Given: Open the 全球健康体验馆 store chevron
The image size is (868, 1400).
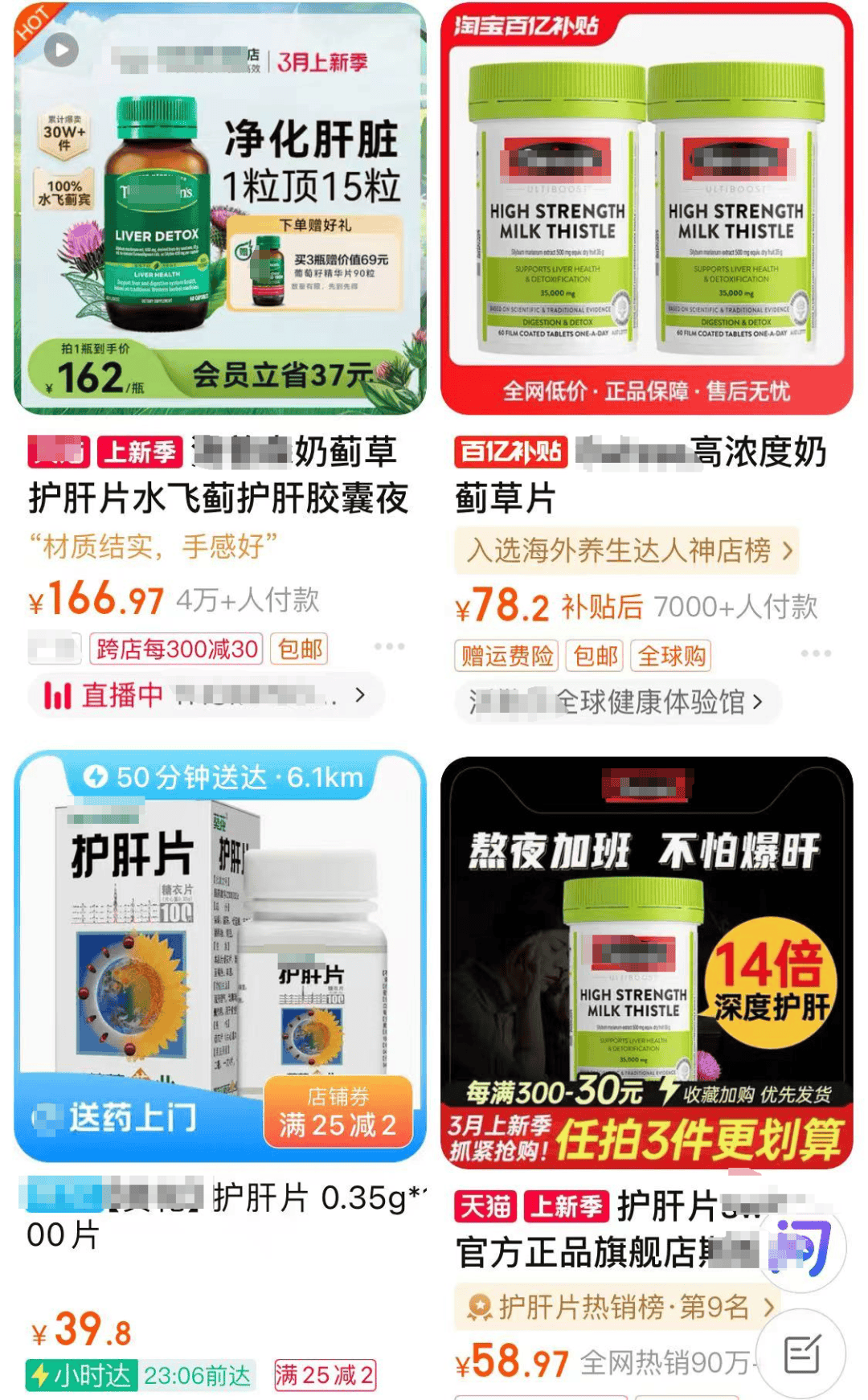Looking at the screenshot, I should coord(757,702).
